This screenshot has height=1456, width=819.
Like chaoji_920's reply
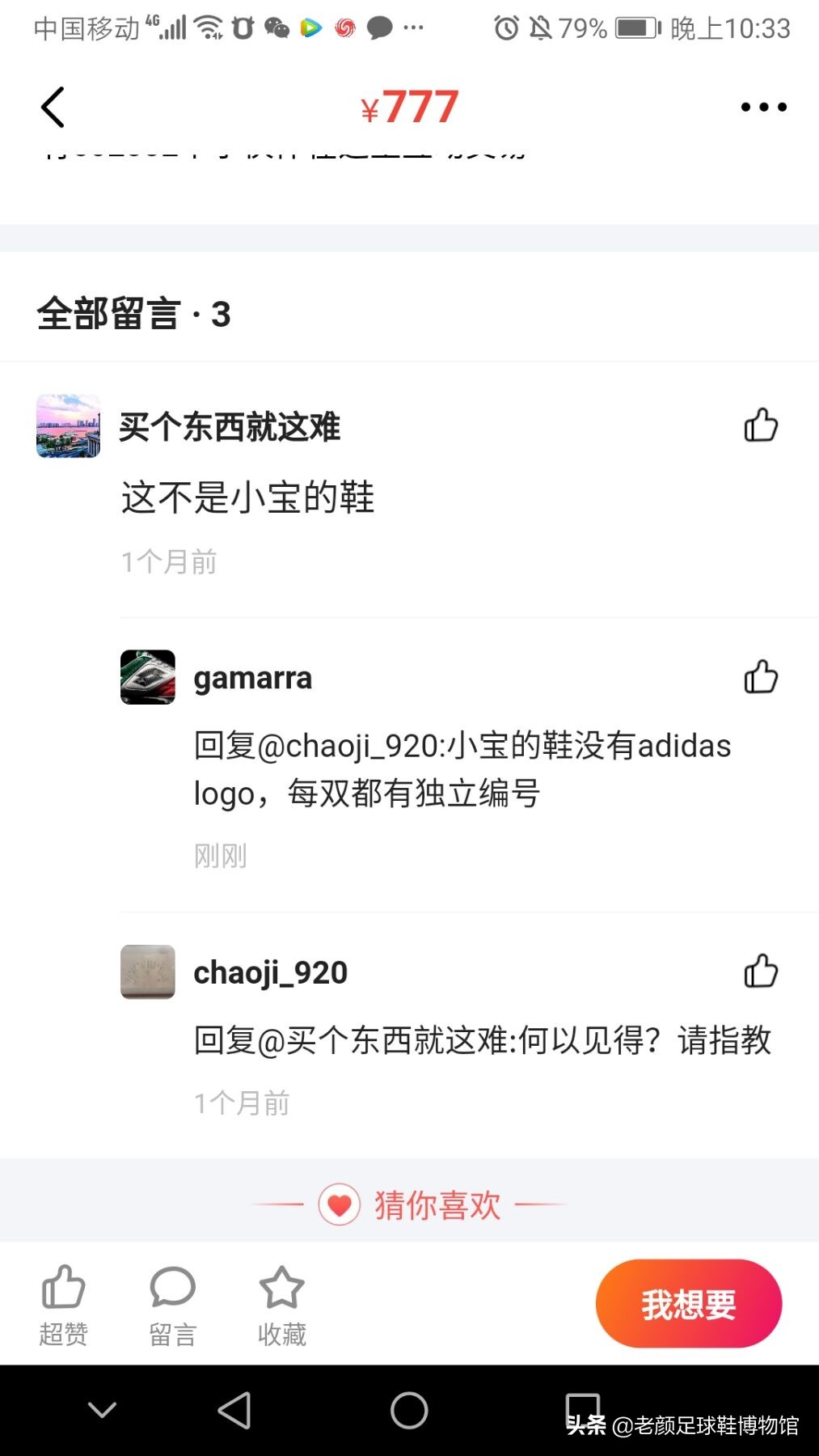760,972
